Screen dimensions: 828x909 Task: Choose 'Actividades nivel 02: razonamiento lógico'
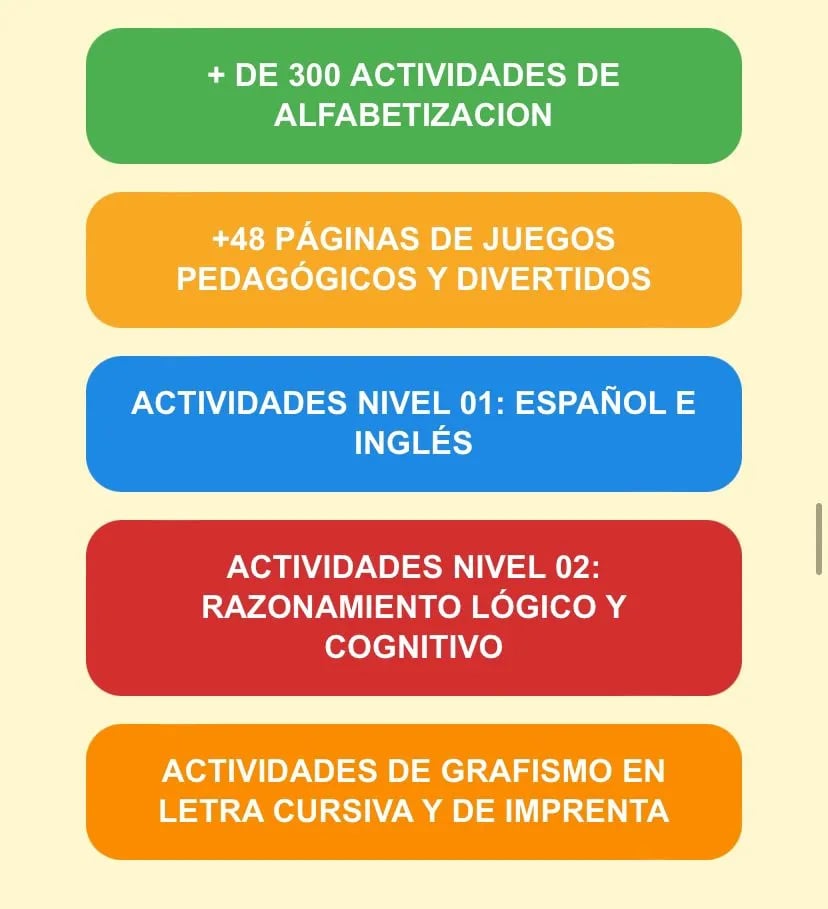click(x=413, y=607)
